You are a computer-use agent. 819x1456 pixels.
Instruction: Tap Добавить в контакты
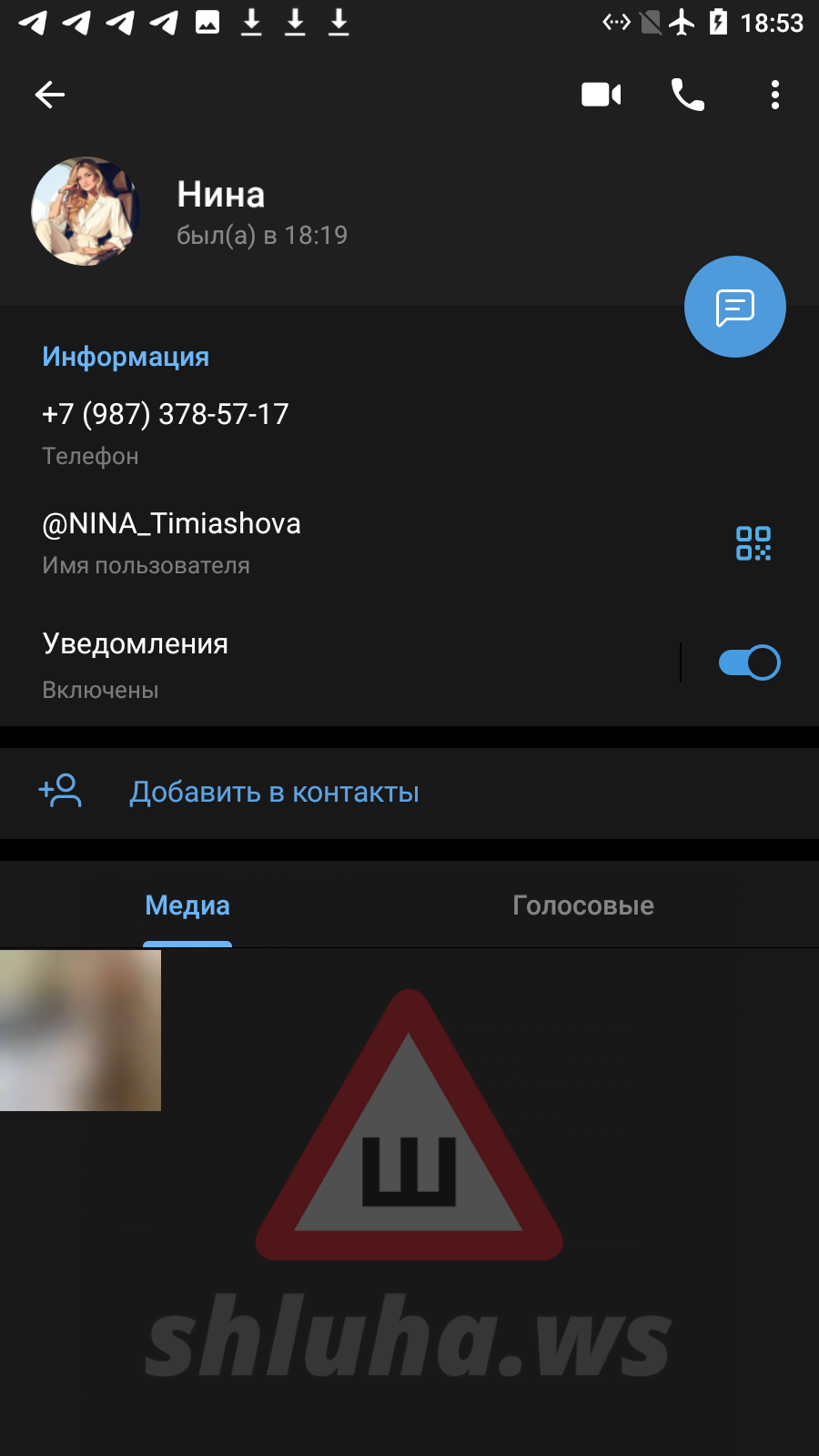274,793
